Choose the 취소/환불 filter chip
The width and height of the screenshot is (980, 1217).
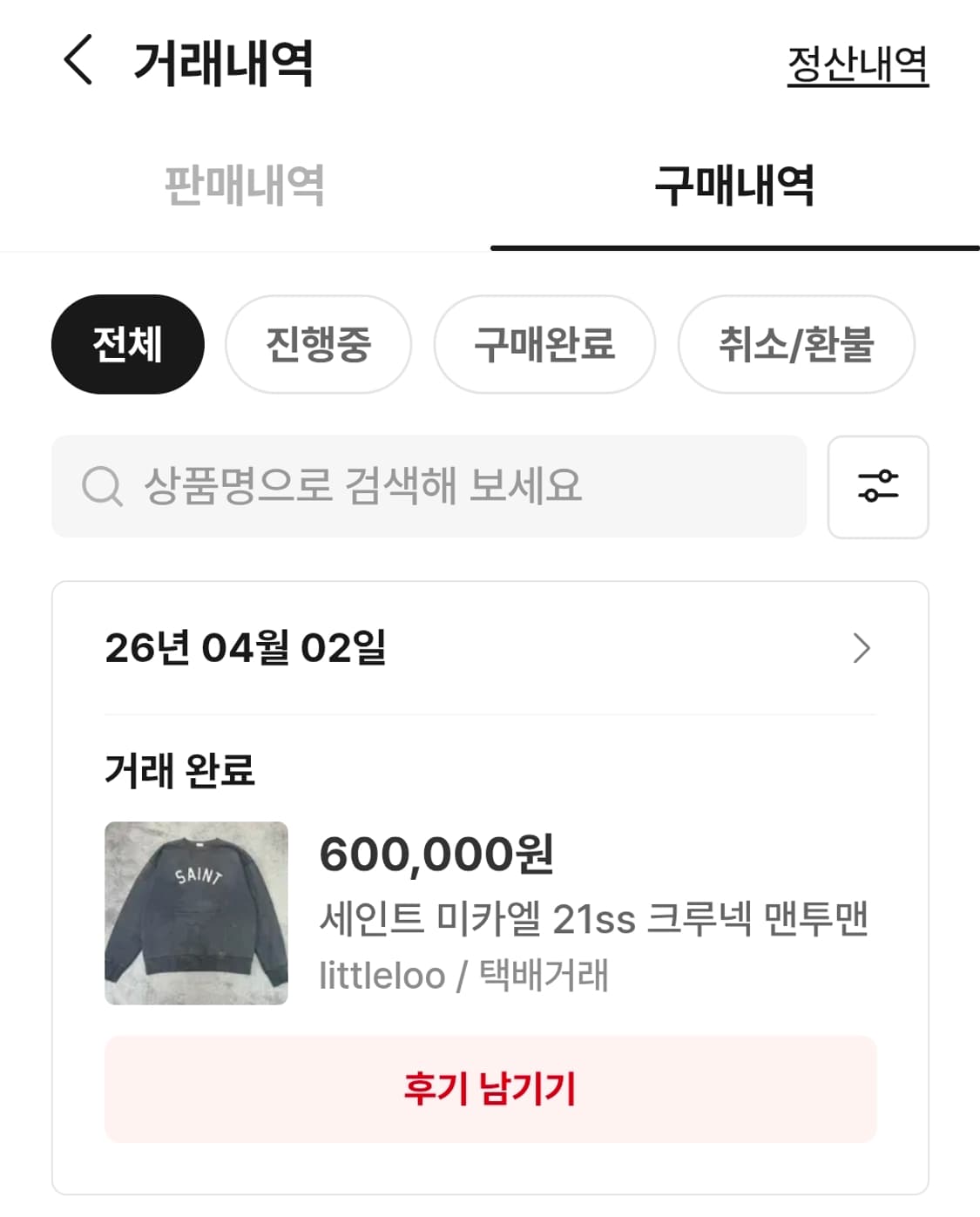point(796,345)
